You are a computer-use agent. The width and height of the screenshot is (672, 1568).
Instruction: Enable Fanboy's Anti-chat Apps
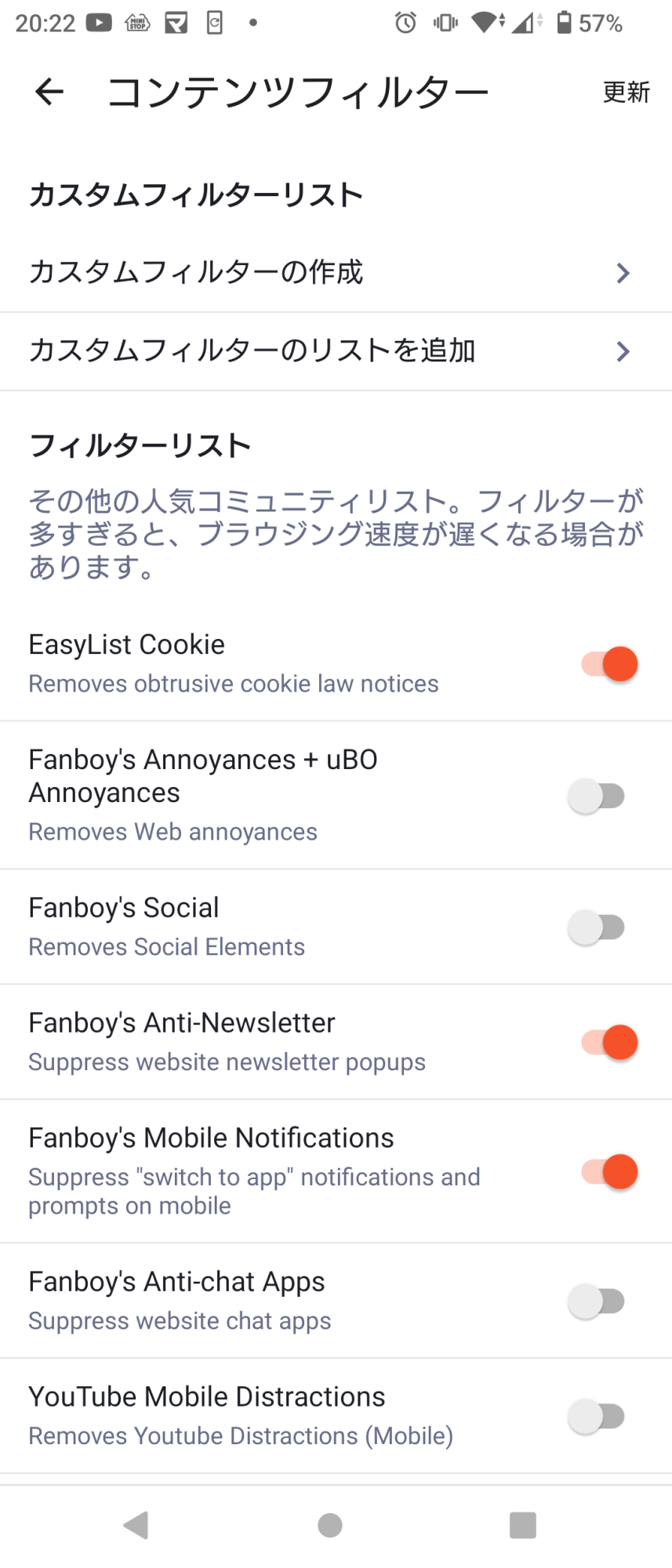pos(597,1301)
